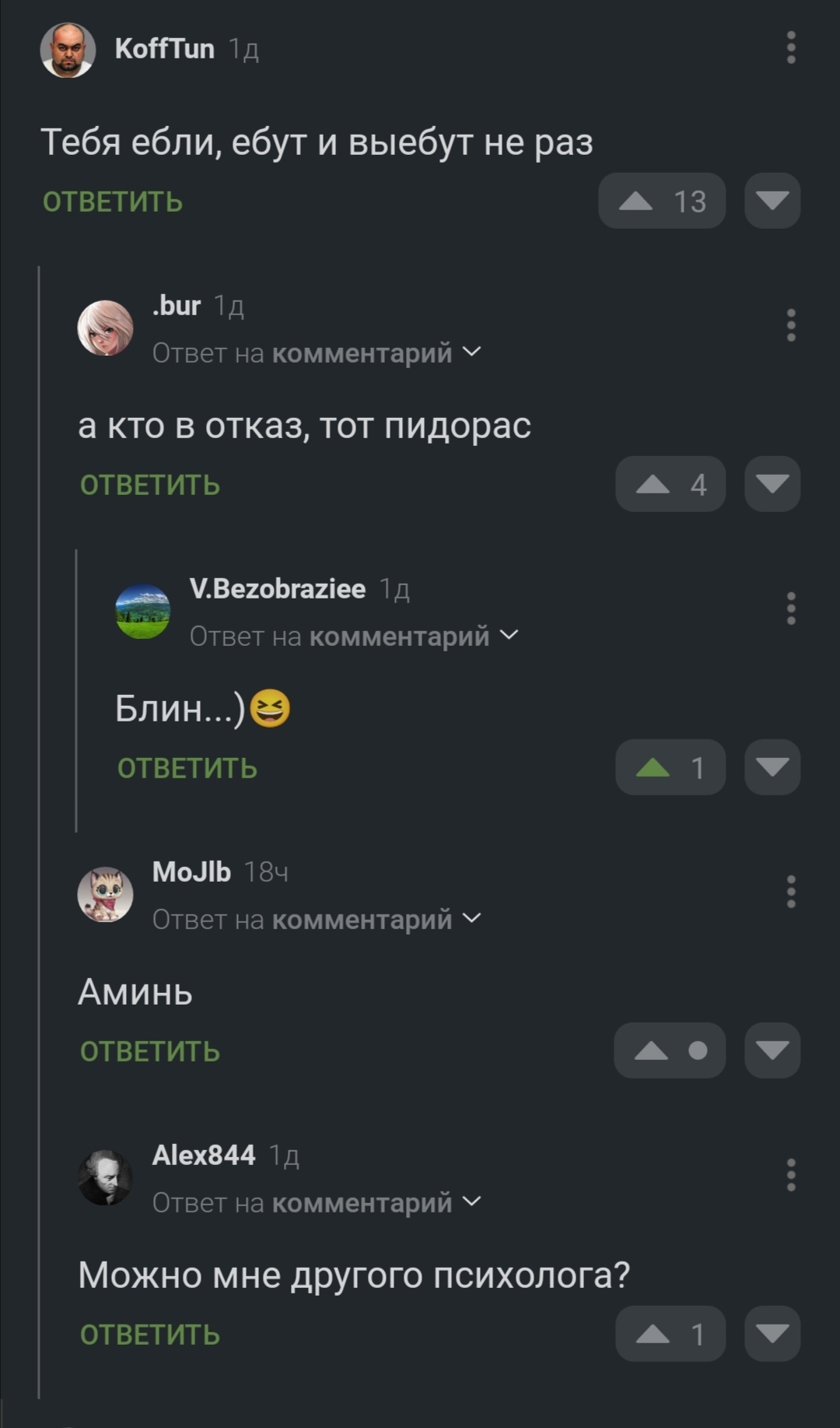Open the overflow menu on Alex844's comment
The image size is (840, 1428).
coord(790,1175)
